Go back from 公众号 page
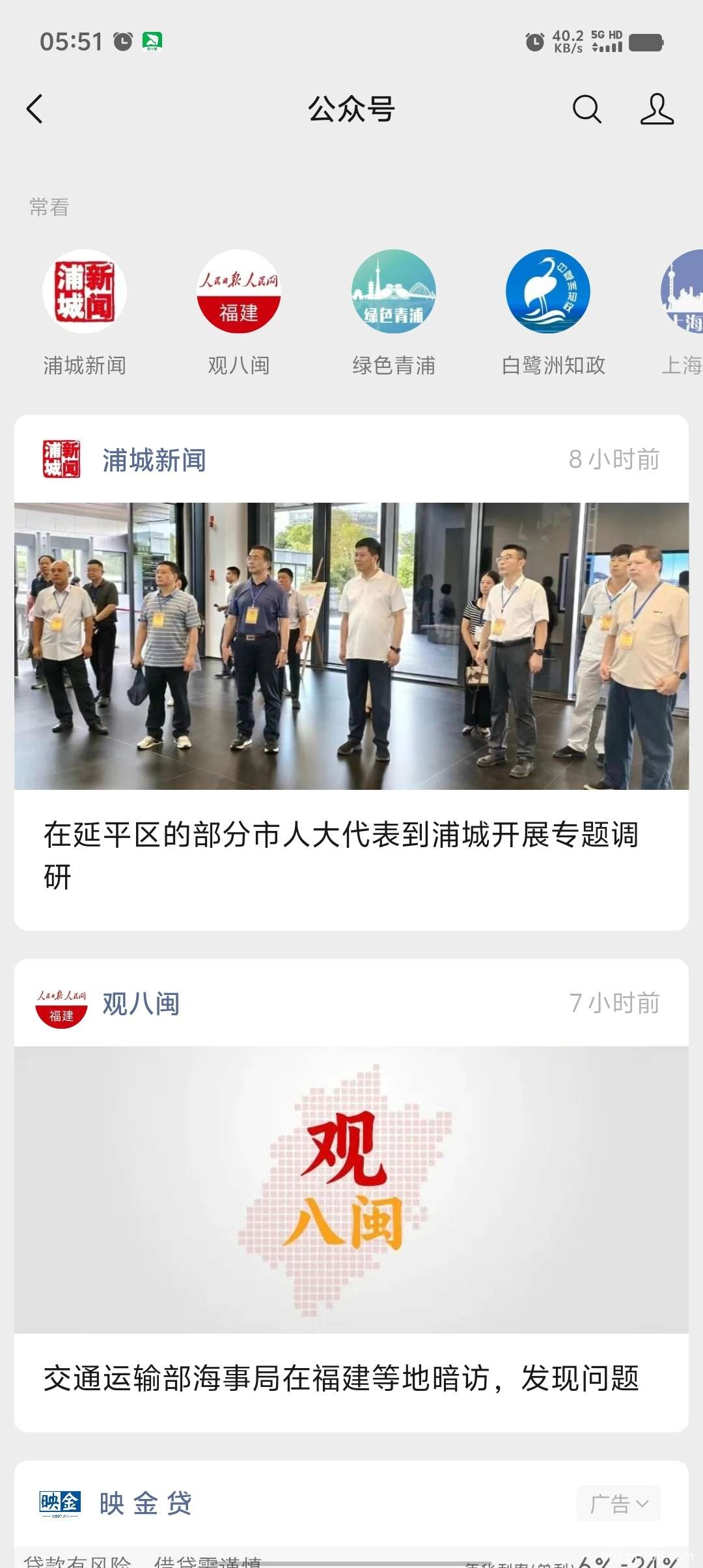Screen dimensions: 703x1568 click(x=35, y=109)
